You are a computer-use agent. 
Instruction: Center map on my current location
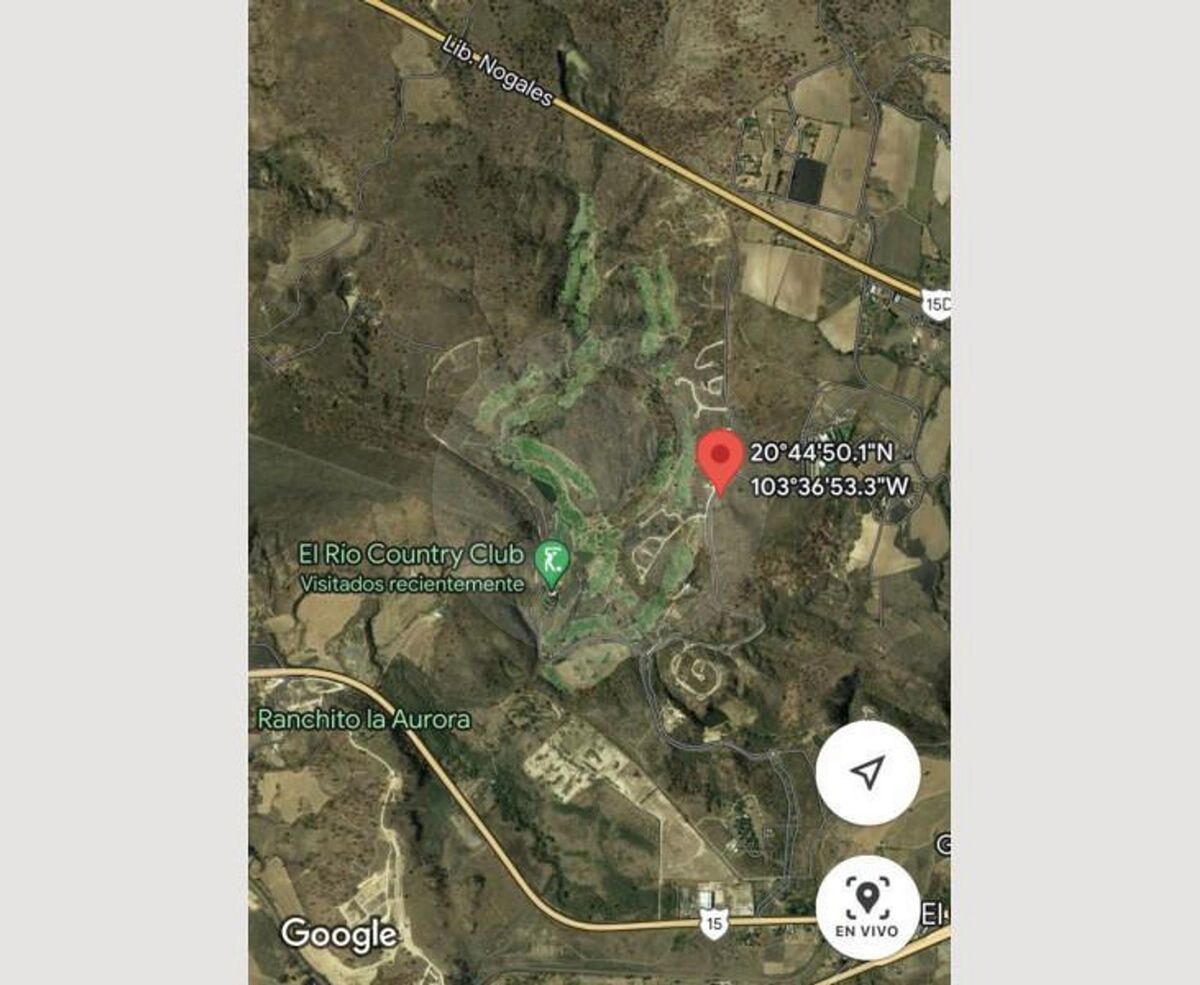coord(867,772)
